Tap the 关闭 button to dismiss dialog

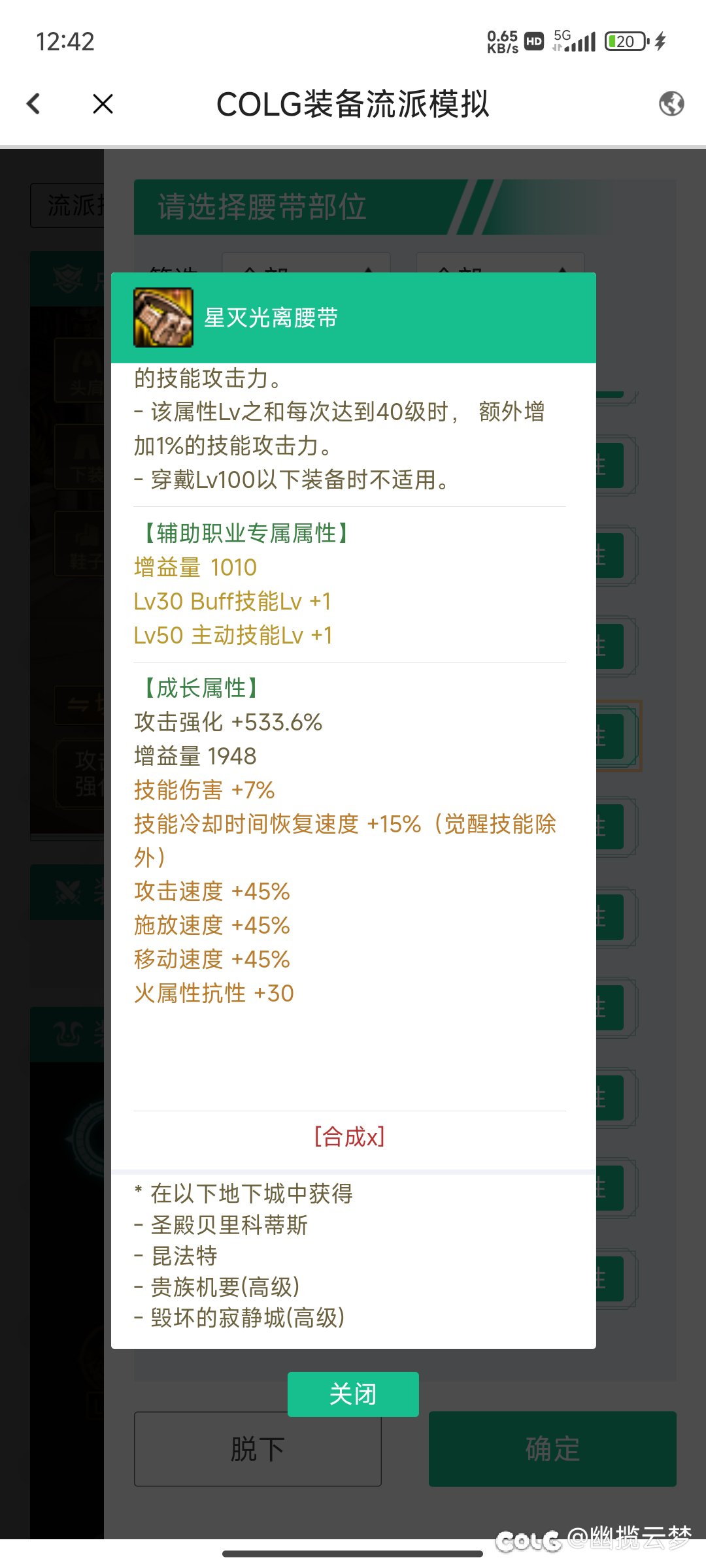point(353,1394)
